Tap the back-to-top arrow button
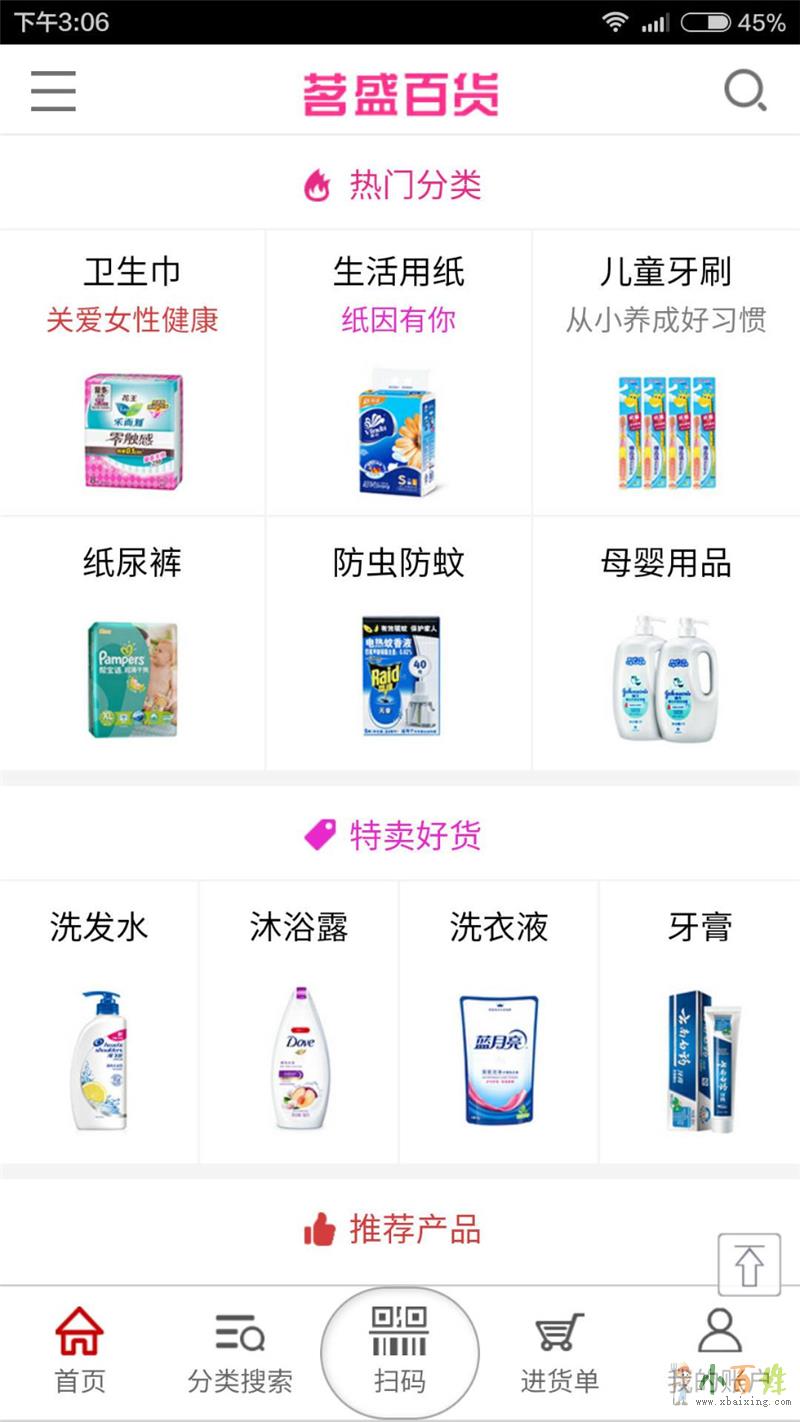The height and width of the screenshot is (1422, 800). tap(748, 1265)
